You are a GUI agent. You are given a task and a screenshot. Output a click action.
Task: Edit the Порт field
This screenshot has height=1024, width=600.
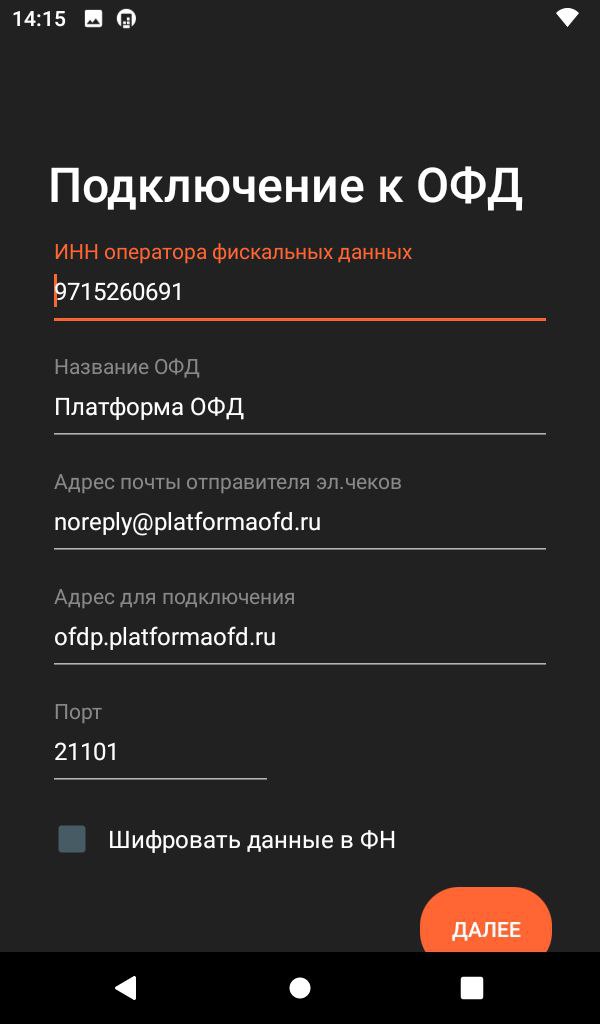coord(160,752)
